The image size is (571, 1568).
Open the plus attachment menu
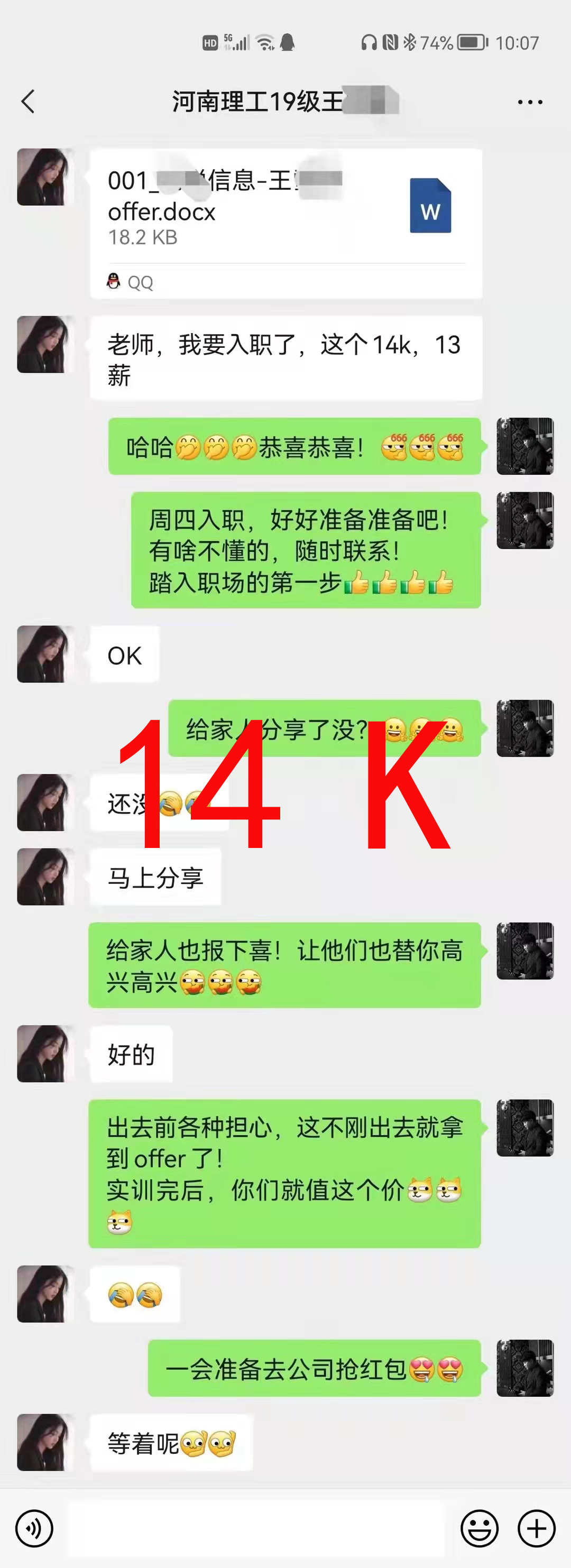pos(536,1528)
